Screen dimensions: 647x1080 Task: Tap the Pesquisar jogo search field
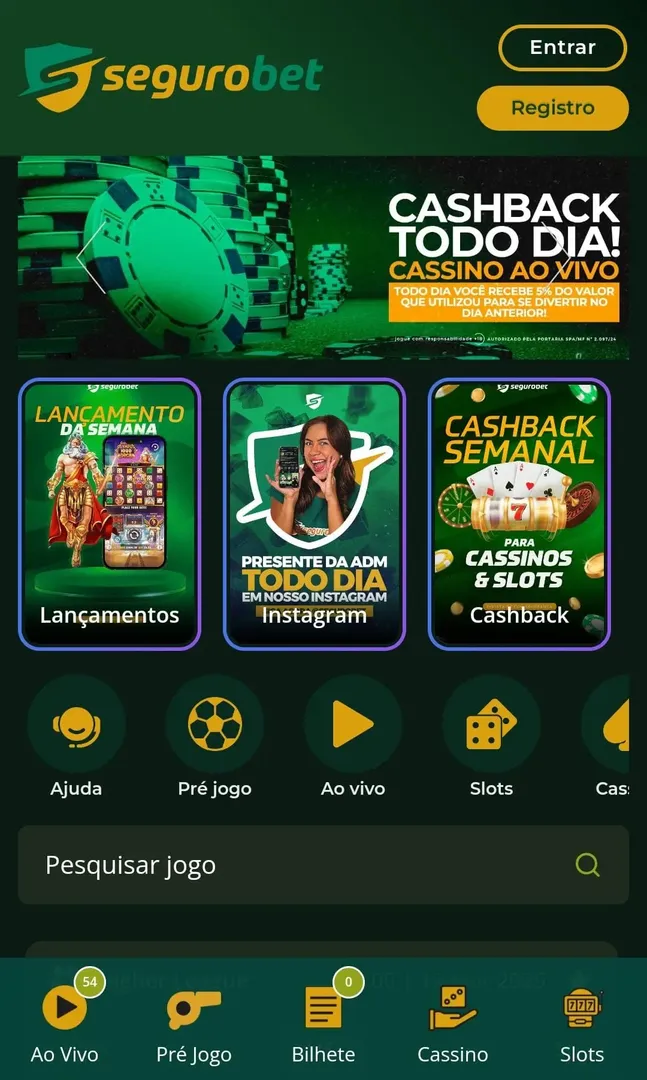coord(300,865)
